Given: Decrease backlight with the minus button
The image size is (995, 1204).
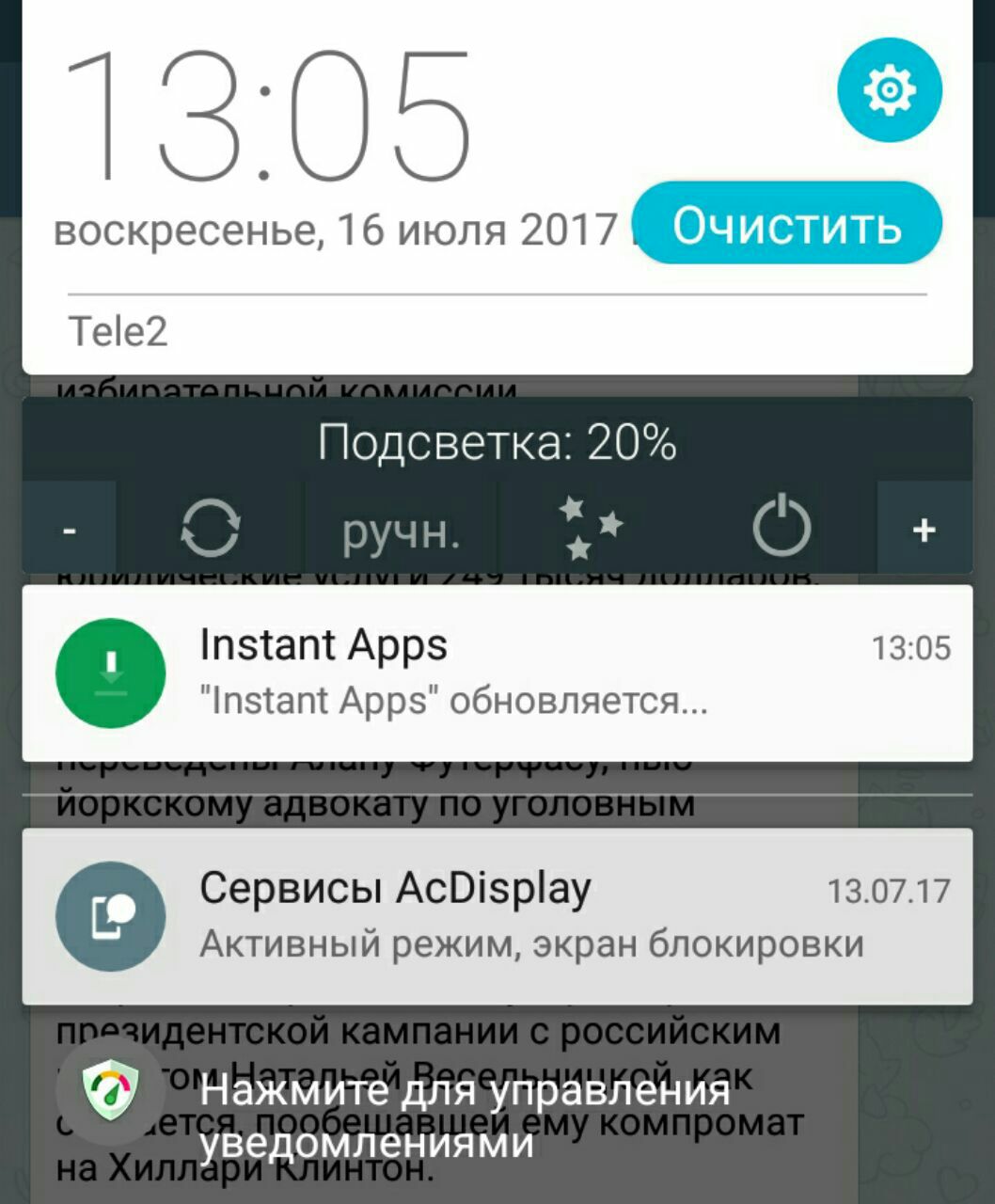Looking at the screenshot, I should point(69,529).
